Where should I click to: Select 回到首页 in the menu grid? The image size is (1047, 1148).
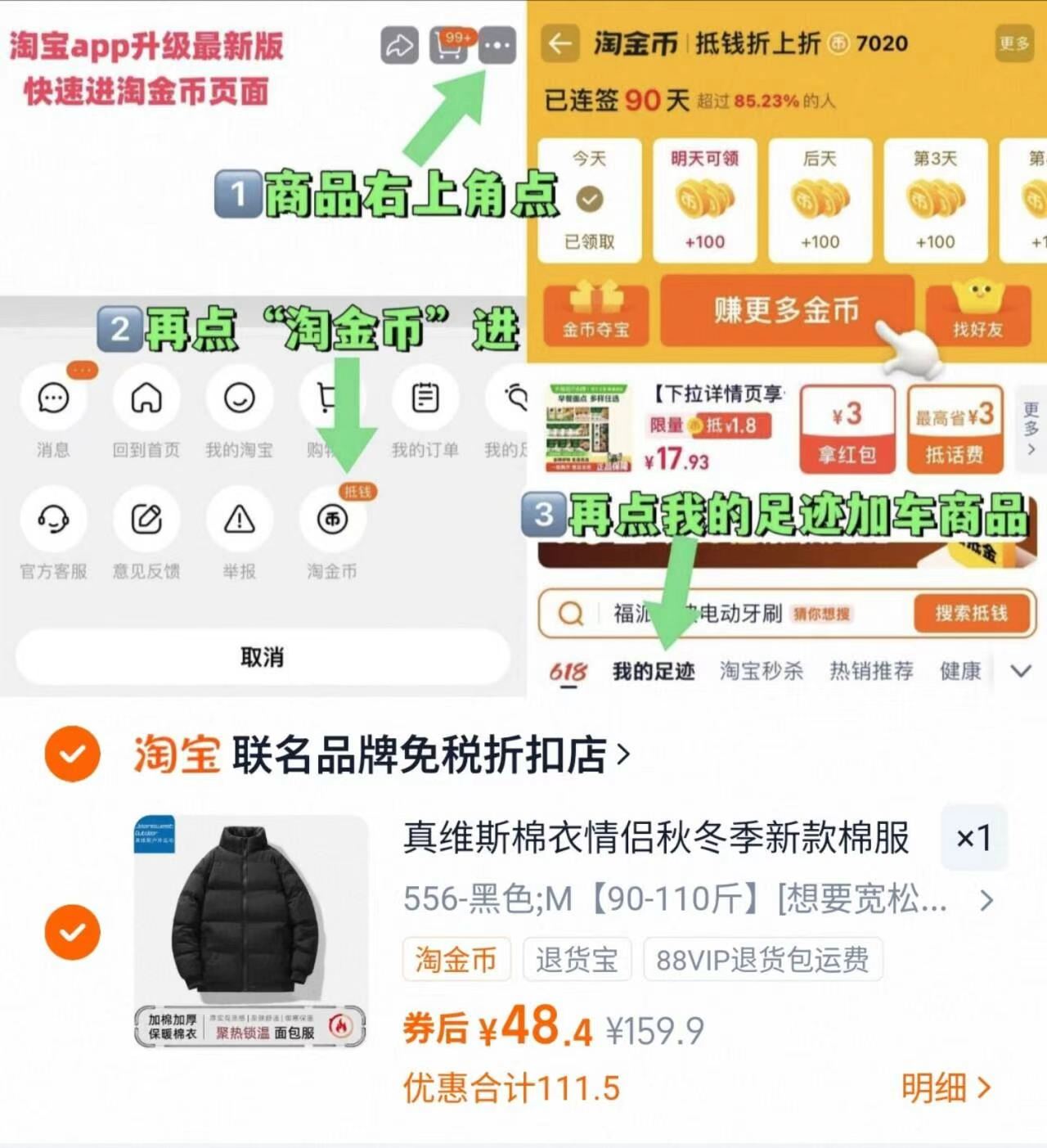tap(146, 398)
